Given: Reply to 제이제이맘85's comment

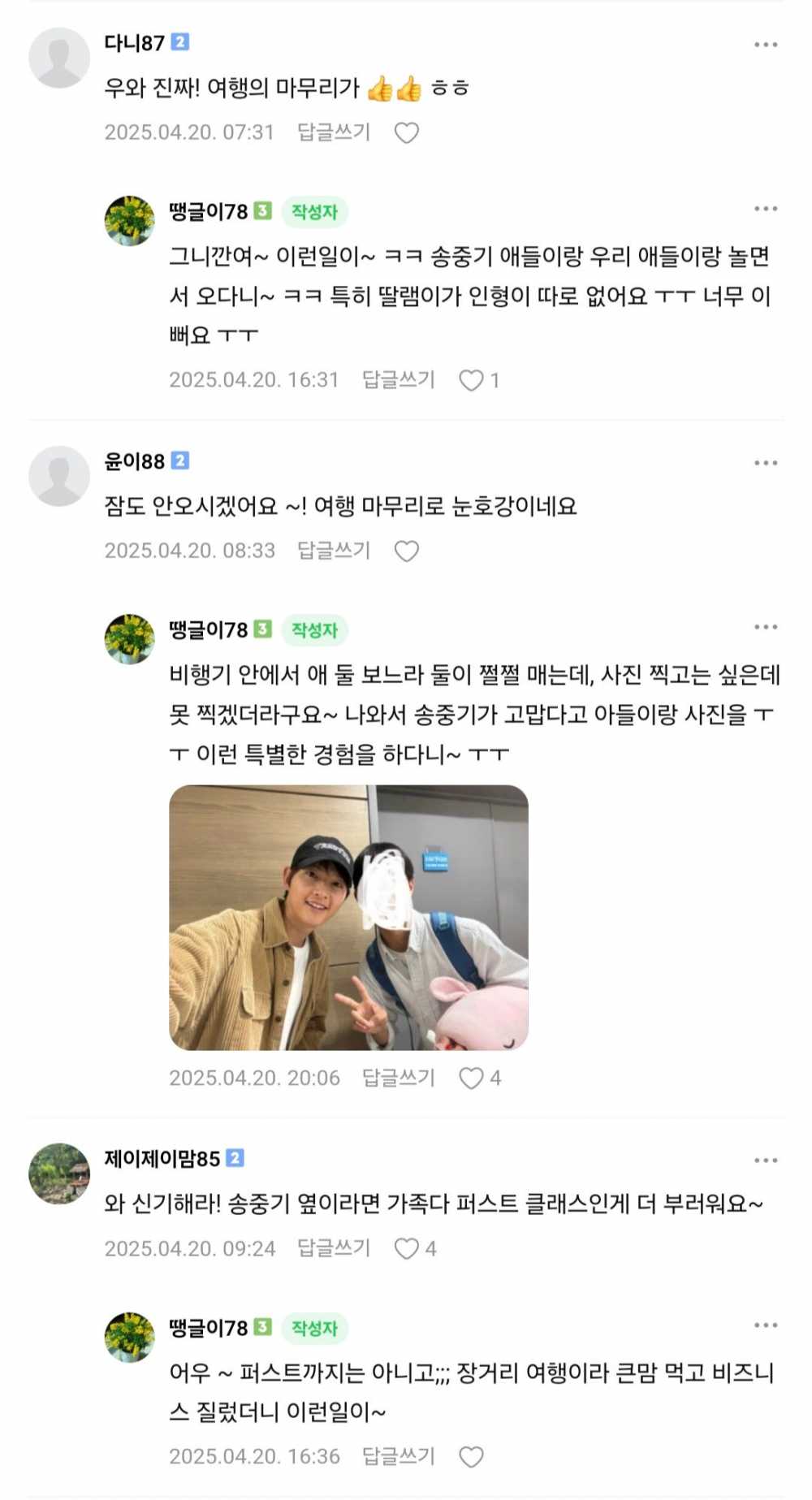Looking at the screenshot, I should click(334, 1248).
